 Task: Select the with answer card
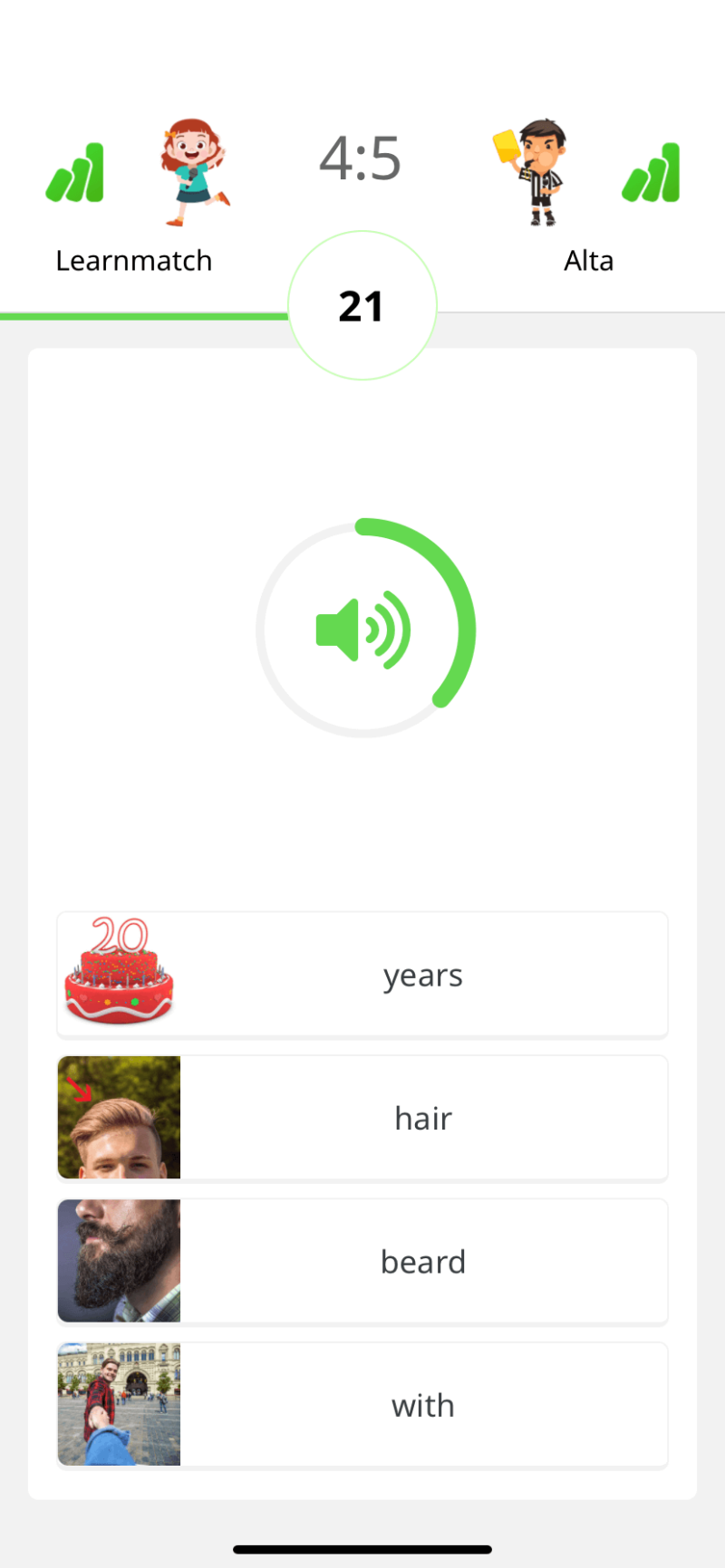click(x=423, y=1404)
